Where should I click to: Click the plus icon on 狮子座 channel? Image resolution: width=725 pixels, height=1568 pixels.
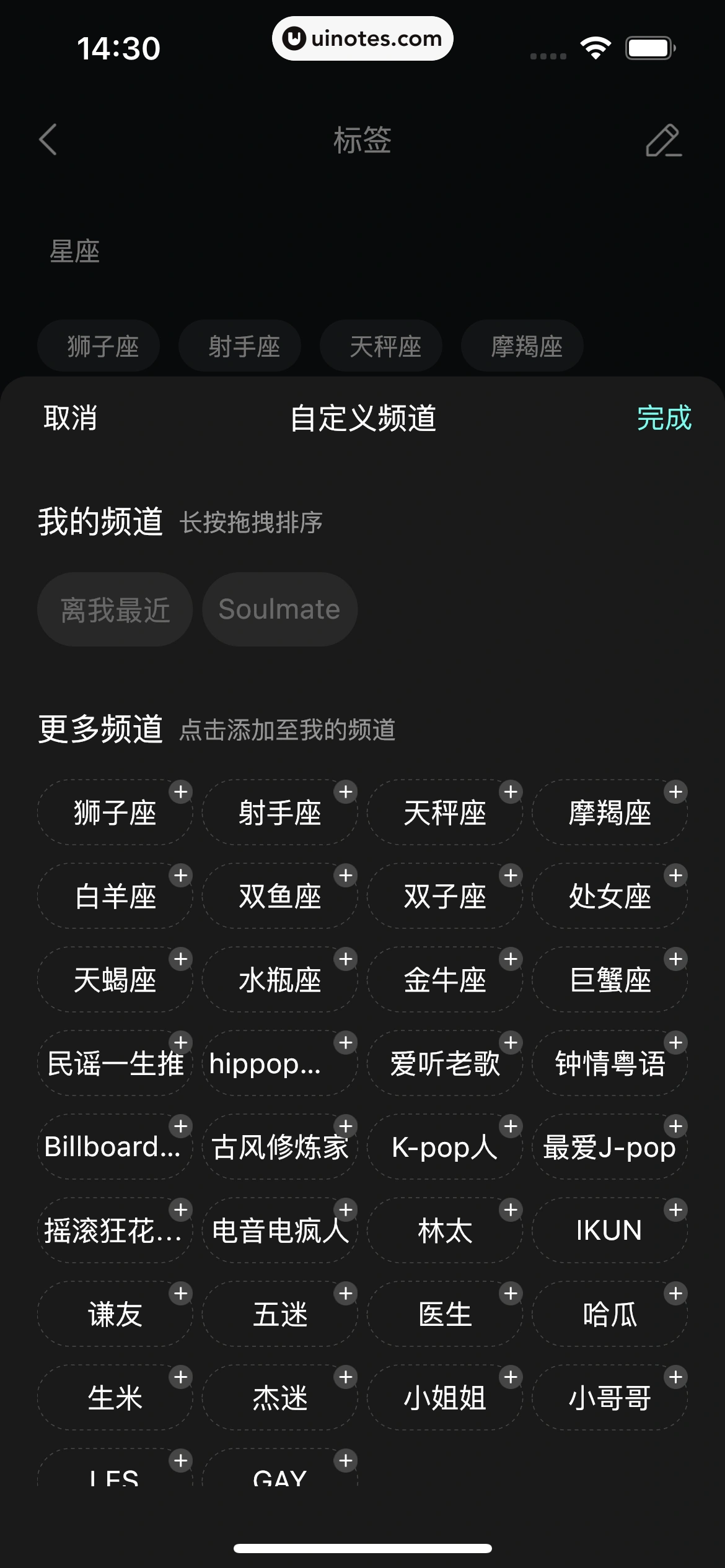click(x=180, y=791)
